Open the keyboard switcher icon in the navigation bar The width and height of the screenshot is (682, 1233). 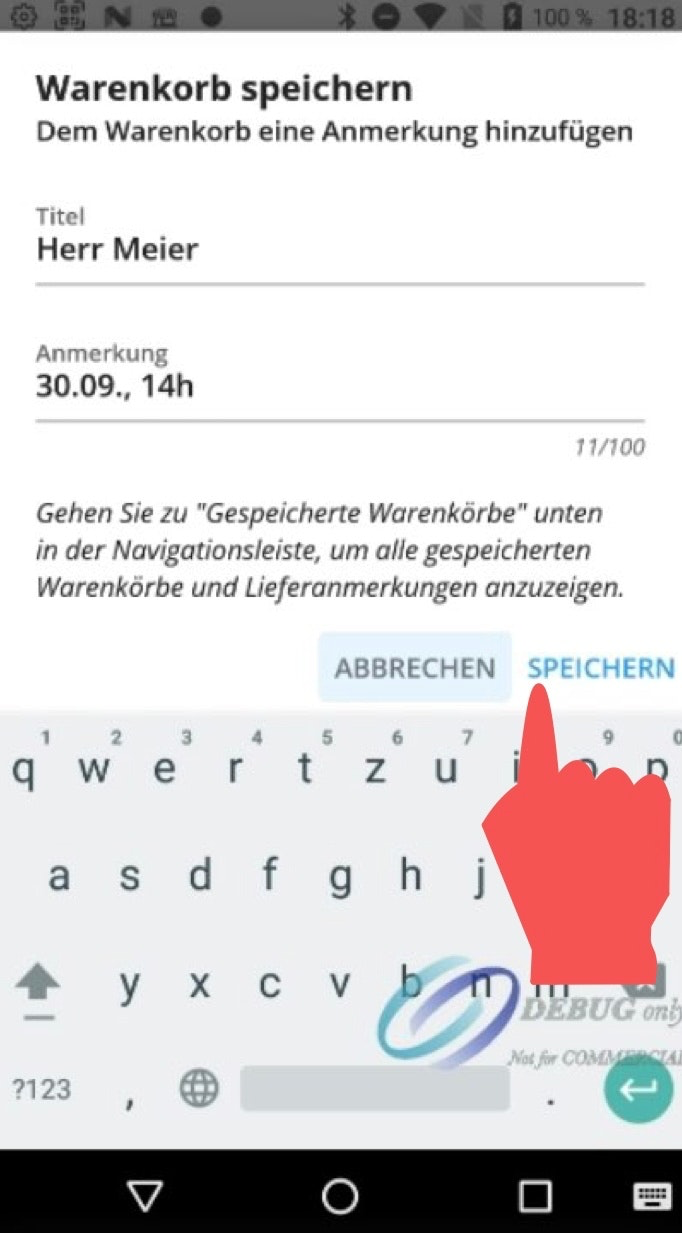click(652, 1196)
